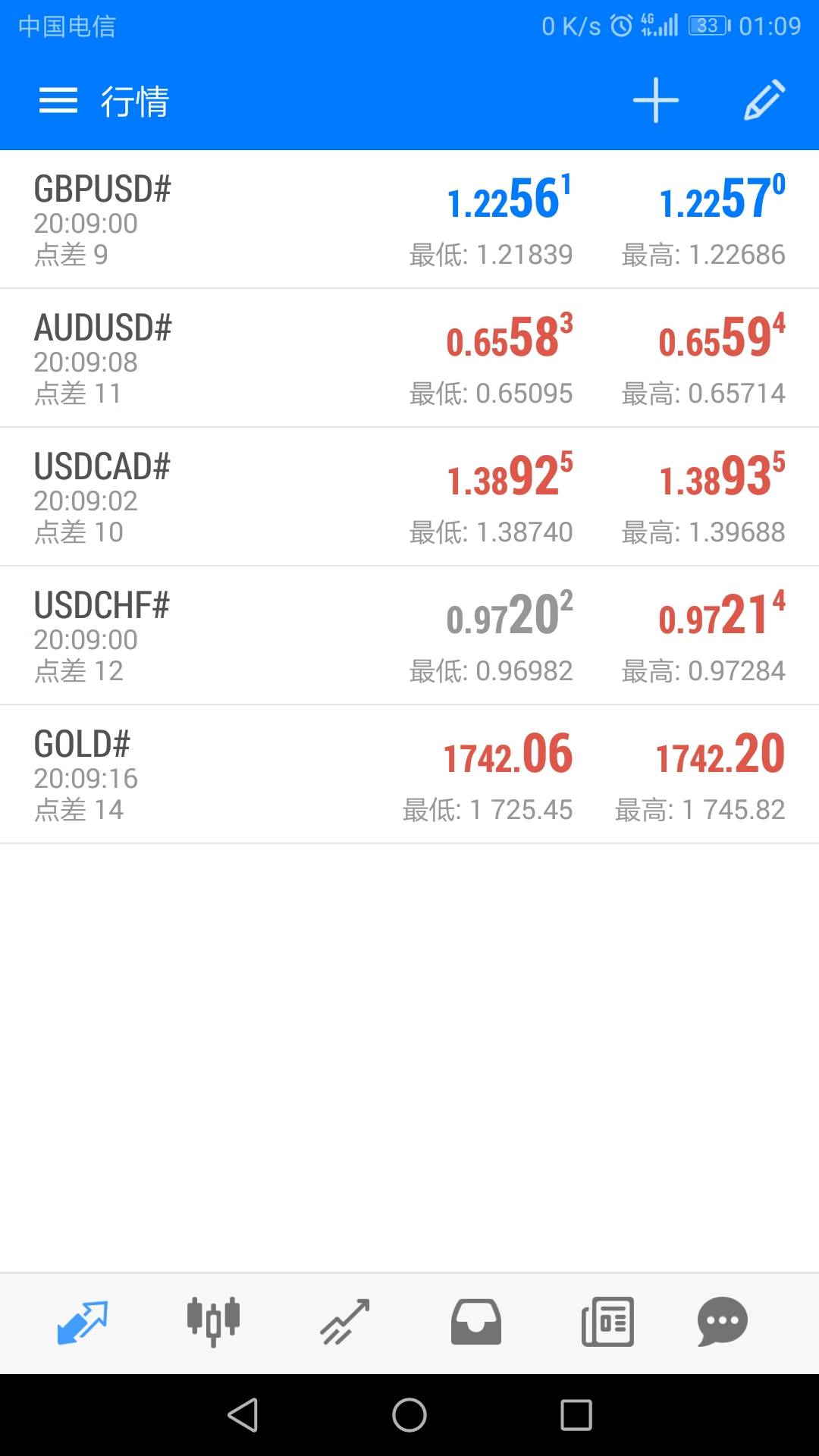Select the quotes tab in bottom bar
The image size is (819, 1456).
(x=83, y=1322)
